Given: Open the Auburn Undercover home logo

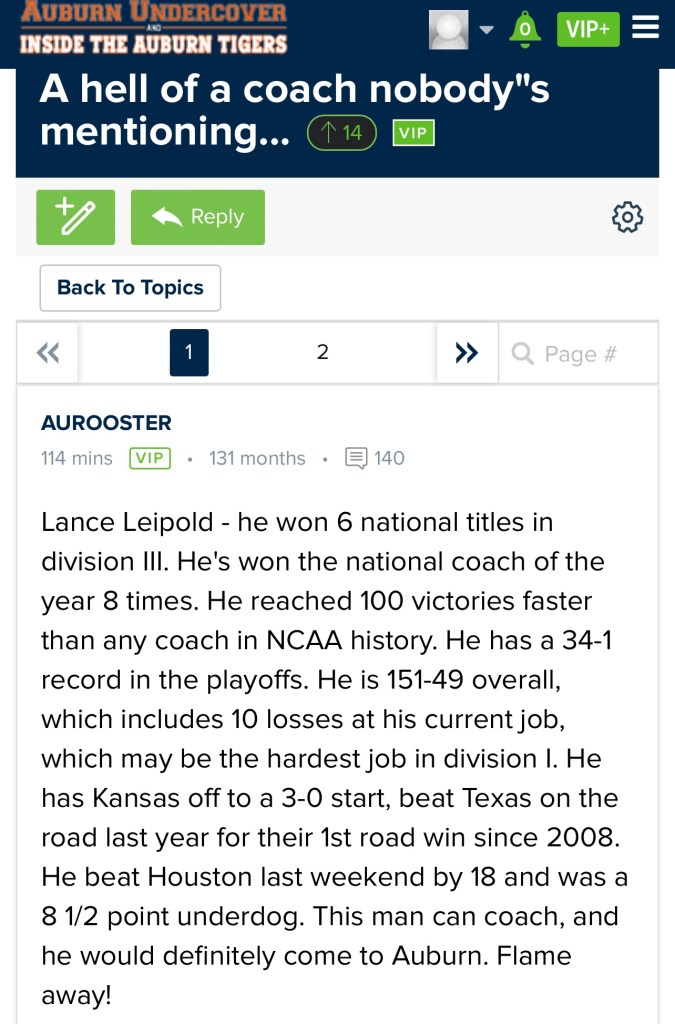Looking at the screenshot, I should click(153, 28).
